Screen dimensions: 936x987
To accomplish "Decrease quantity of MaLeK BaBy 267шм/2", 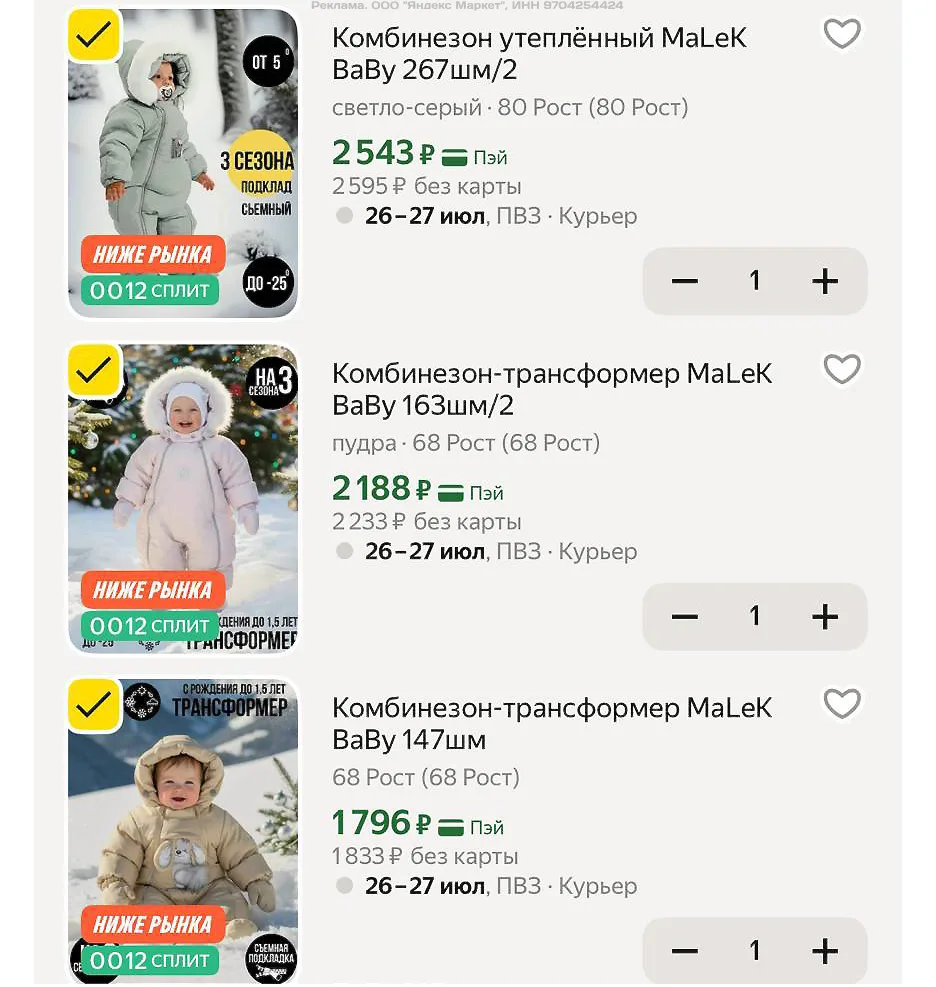I will click(685, 281).
